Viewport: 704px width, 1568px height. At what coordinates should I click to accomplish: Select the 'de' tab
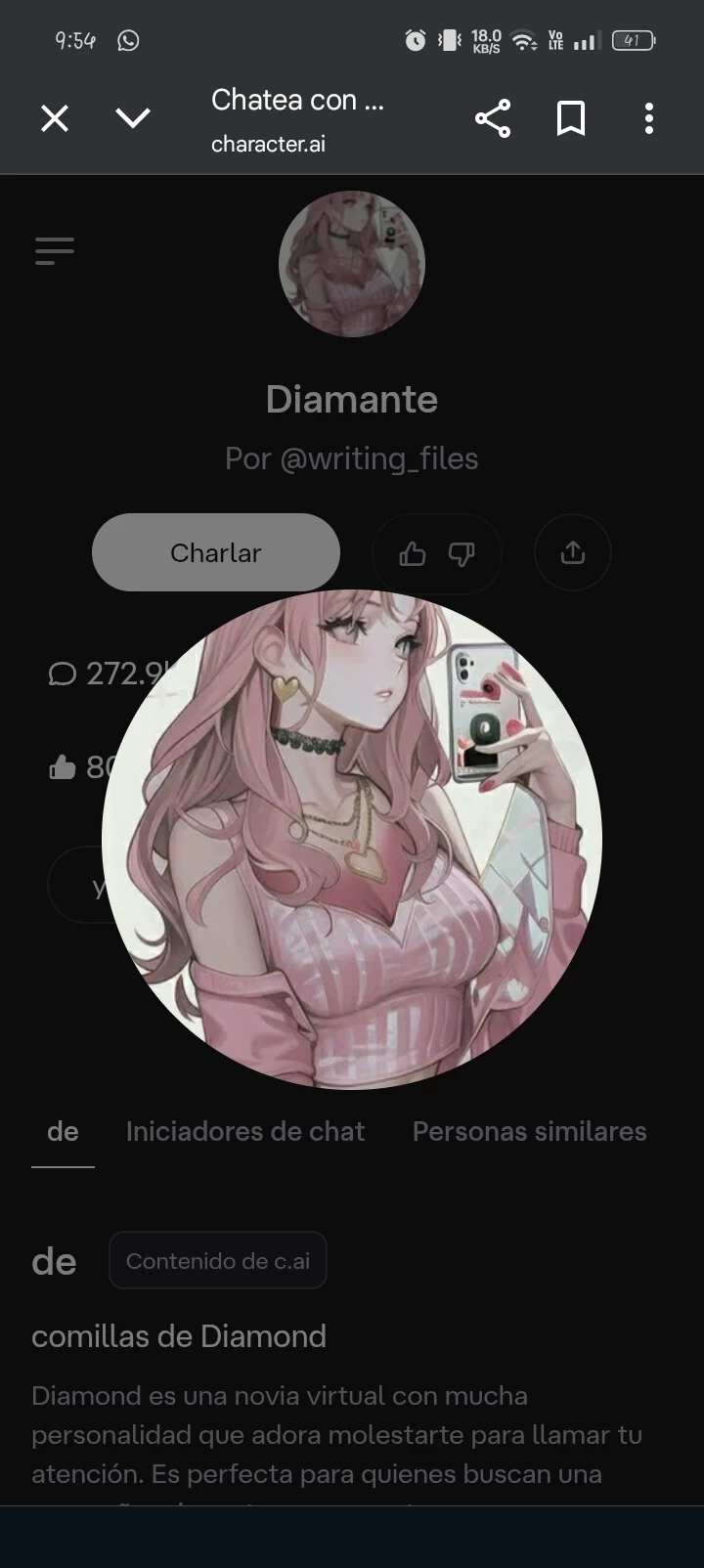(x=63, y=1132)
